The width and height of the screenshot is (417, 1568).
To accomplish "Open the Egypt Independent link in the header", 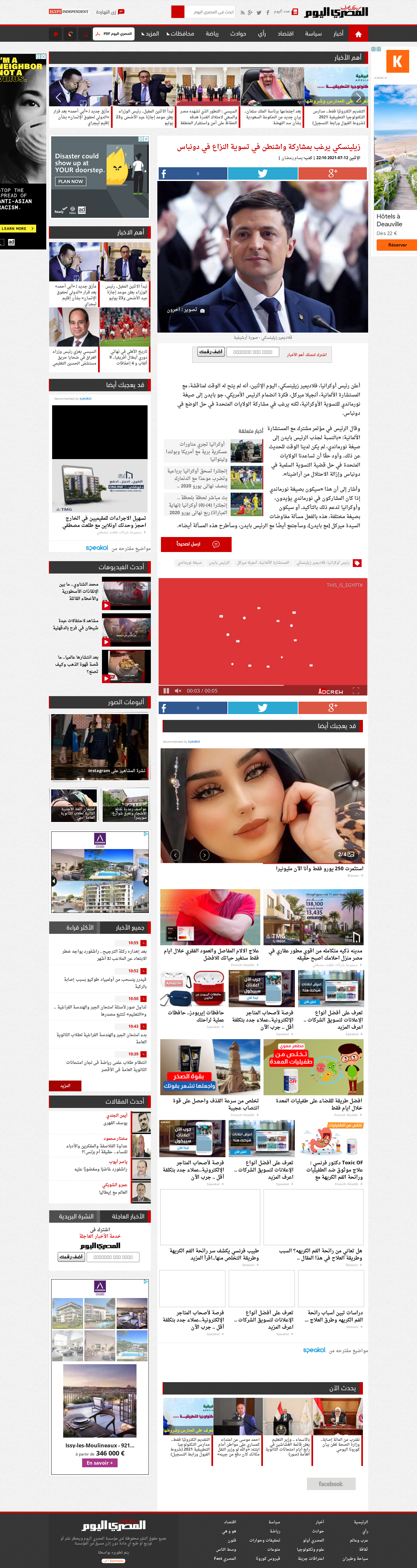I will pyautogui.click(x=68, y=11).
